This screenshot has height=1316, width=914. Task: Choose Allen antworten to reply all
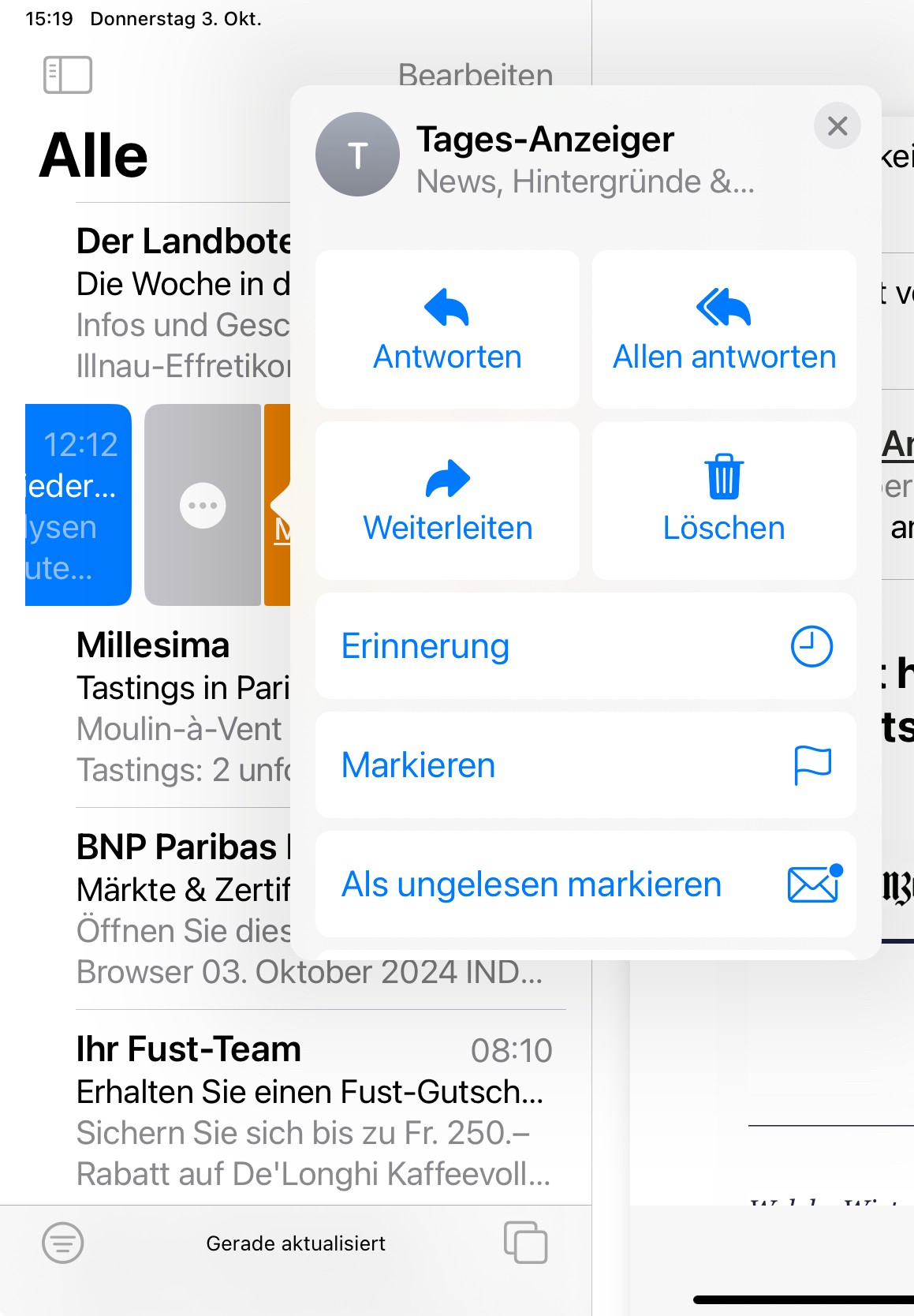(x=724, y=330)
